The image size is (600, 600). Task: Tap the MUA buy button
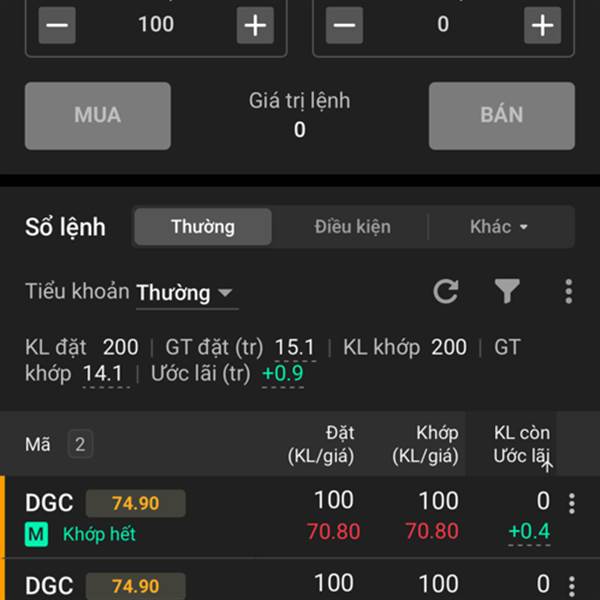[97, 115]
